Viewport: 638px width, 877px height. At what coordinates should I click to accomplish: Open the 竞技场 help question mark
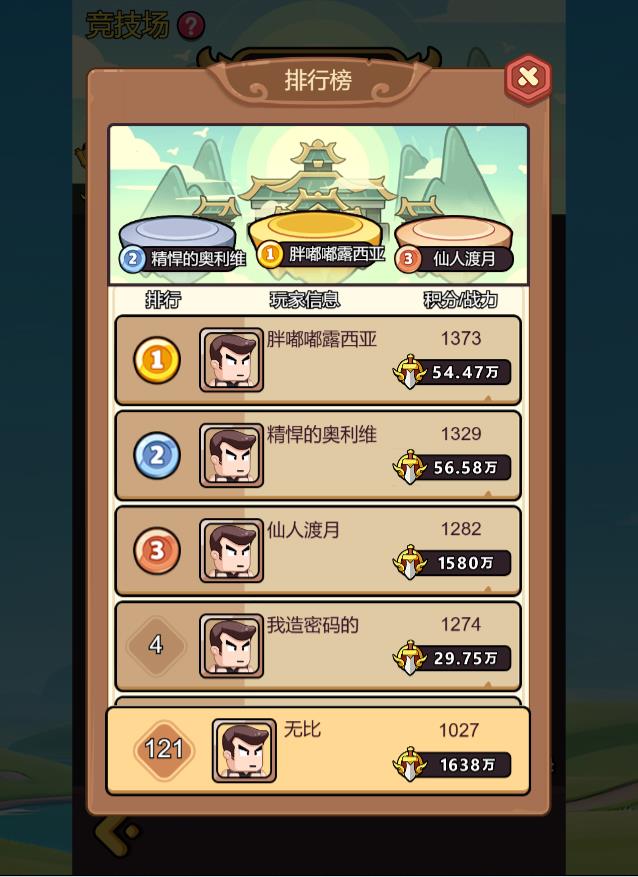(191, 25)
